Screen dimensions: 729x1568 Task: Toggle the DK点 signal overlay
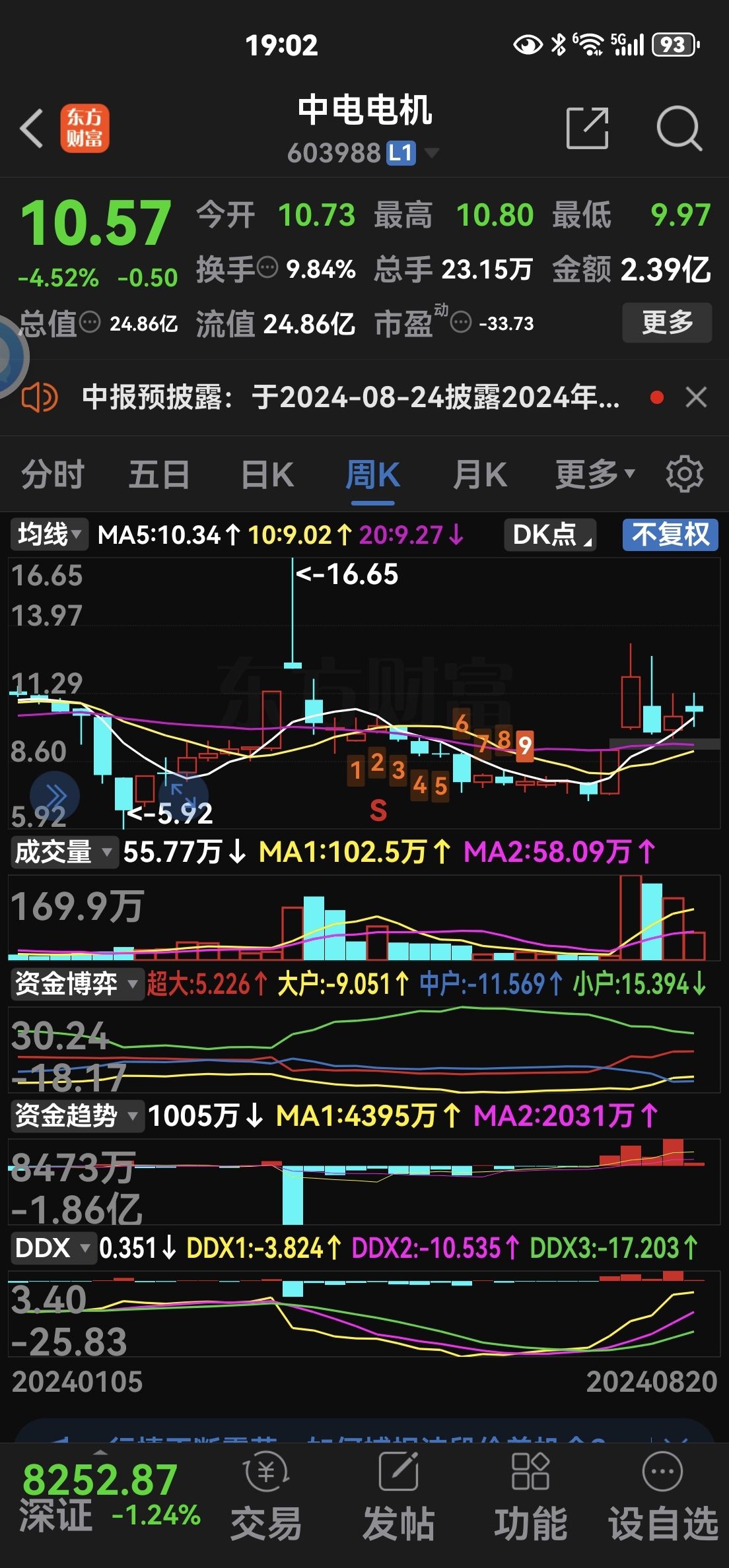pos(549,535)
